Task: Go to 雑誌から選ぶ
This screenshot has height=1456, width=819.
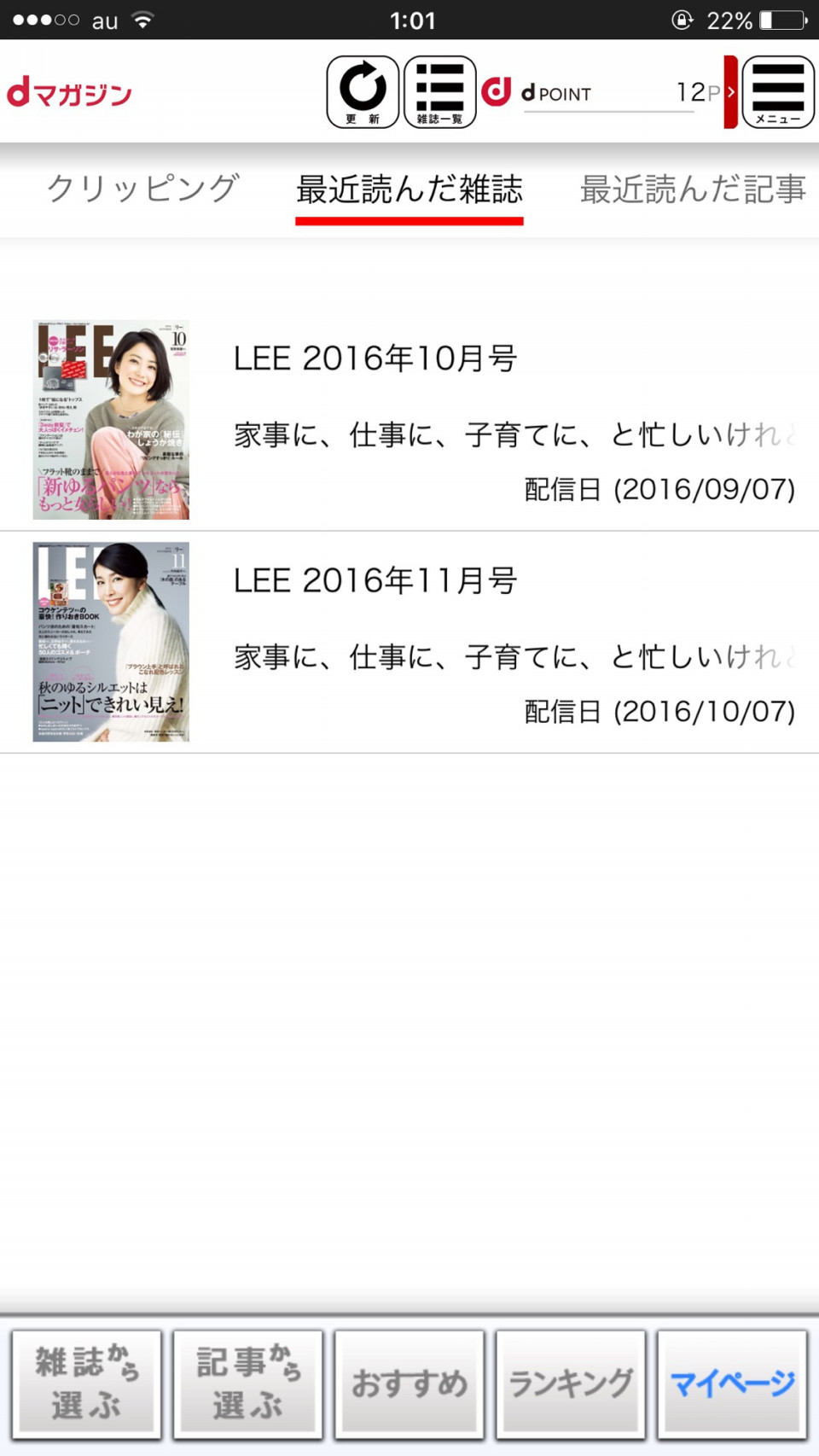Action: (x=86, y=1383)
